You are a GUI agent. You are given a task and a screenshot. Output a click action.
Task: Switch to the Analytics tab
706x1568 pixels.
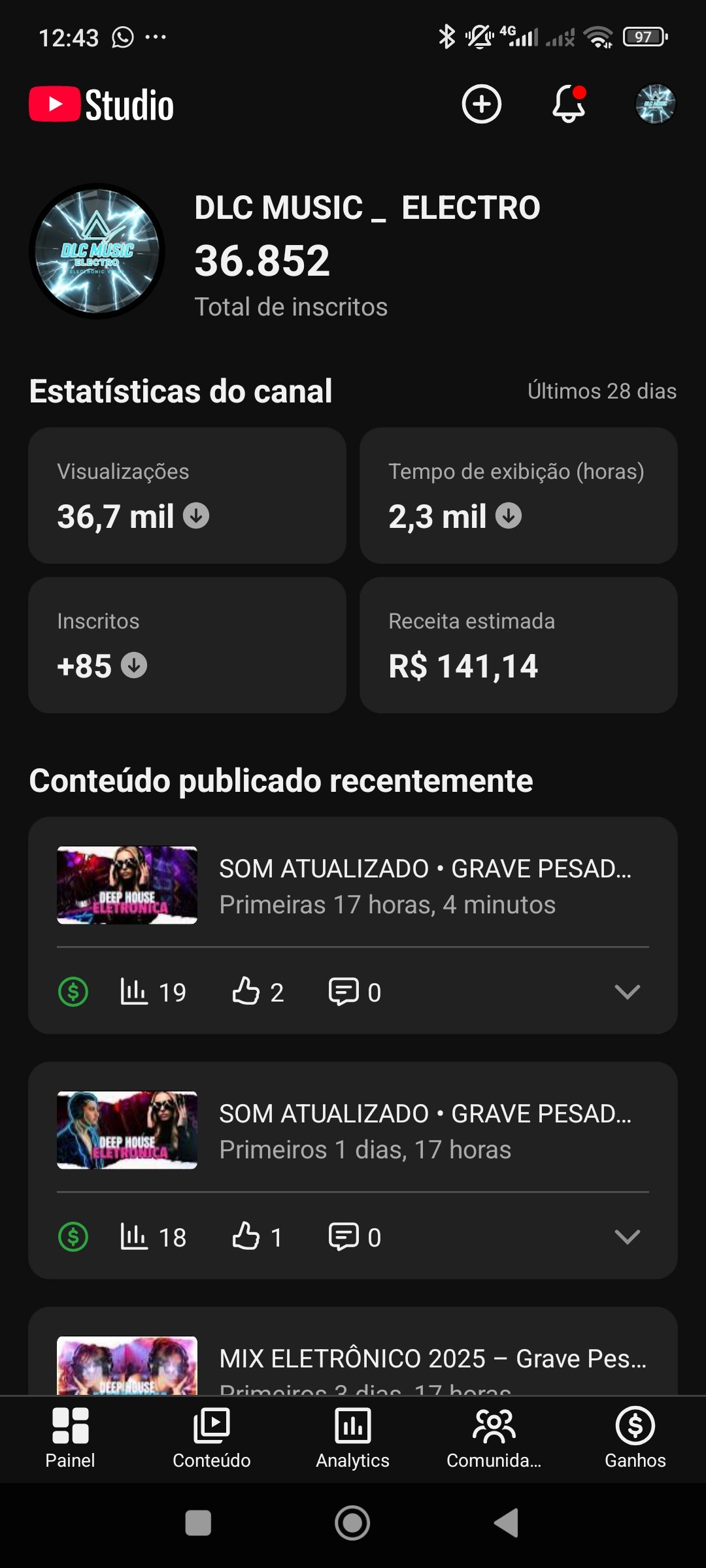(x=353, y=1439)
